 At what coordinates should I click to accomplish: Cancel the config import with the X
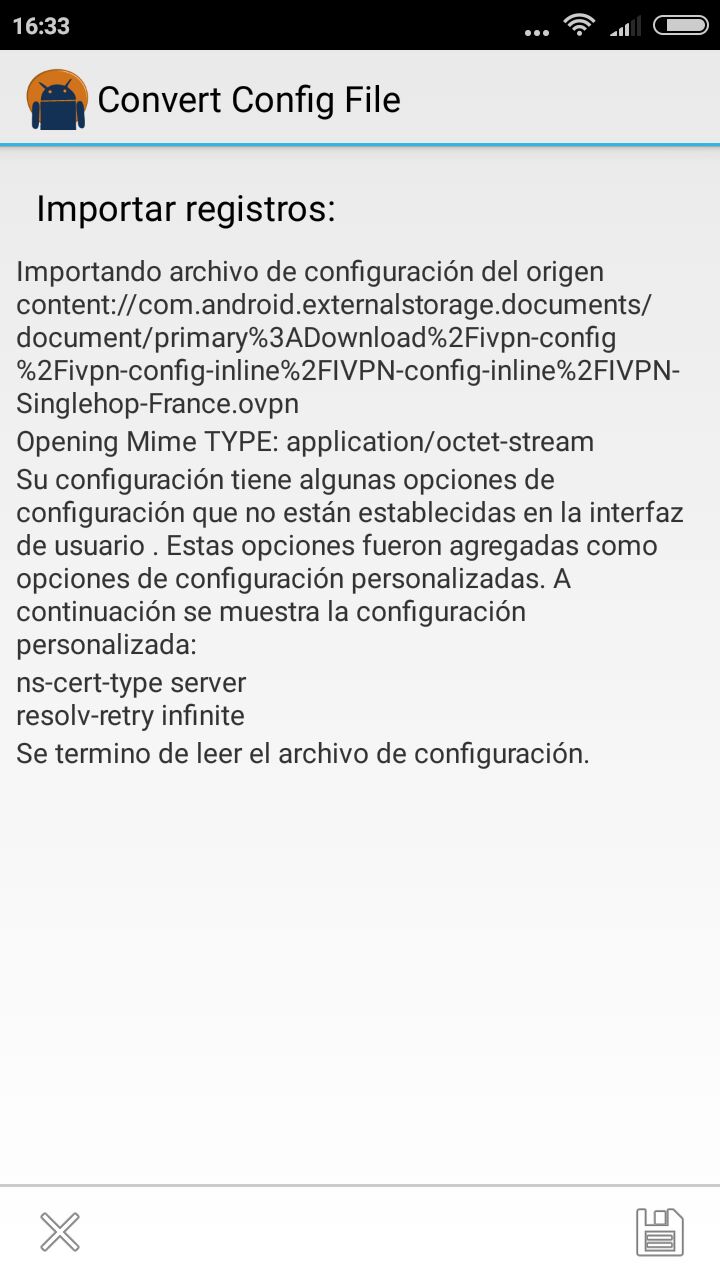tap(60, 1231)
